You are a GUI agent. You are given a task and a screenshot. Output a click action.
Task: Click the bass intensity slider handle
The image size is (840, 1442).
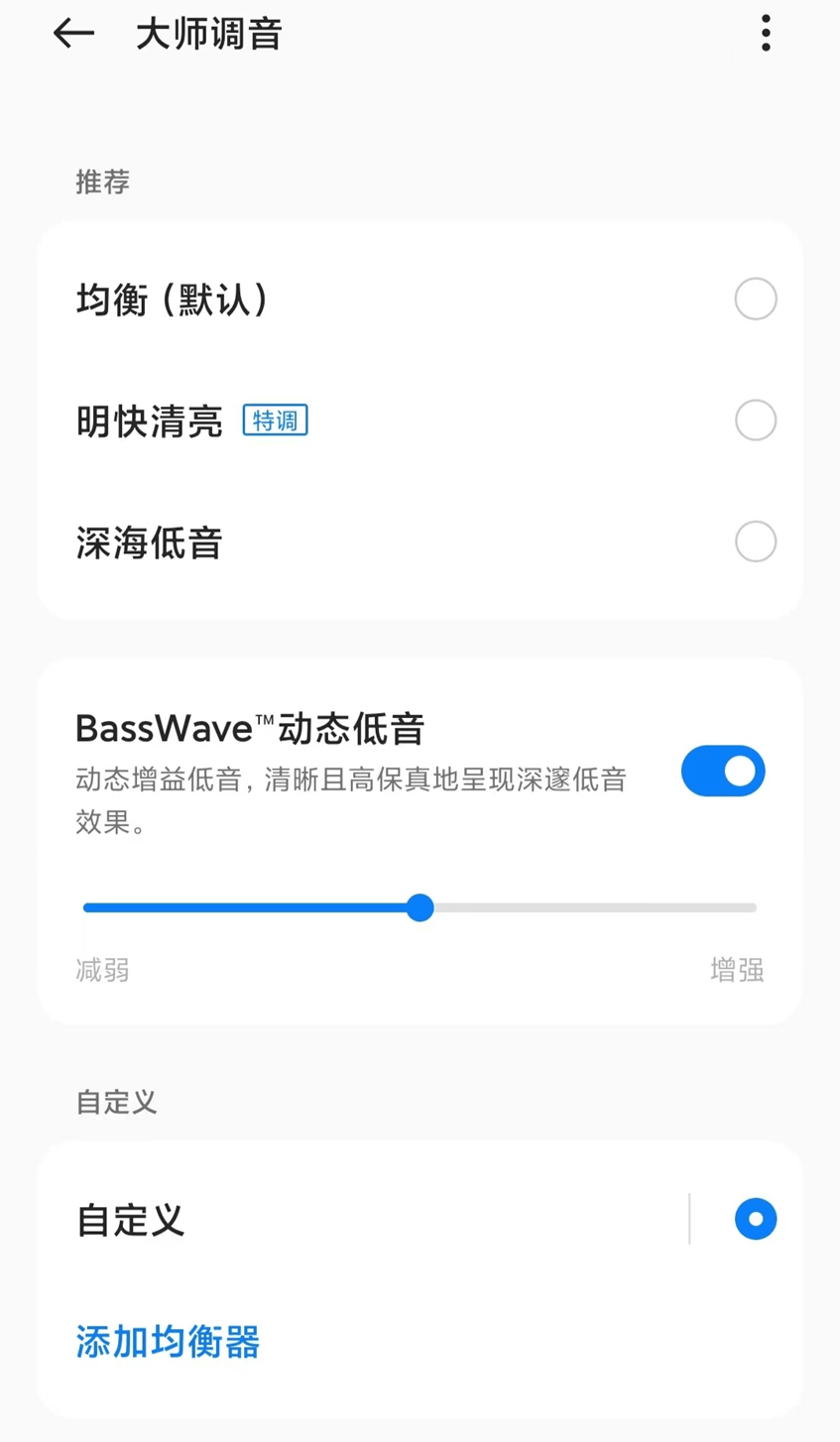420,907
